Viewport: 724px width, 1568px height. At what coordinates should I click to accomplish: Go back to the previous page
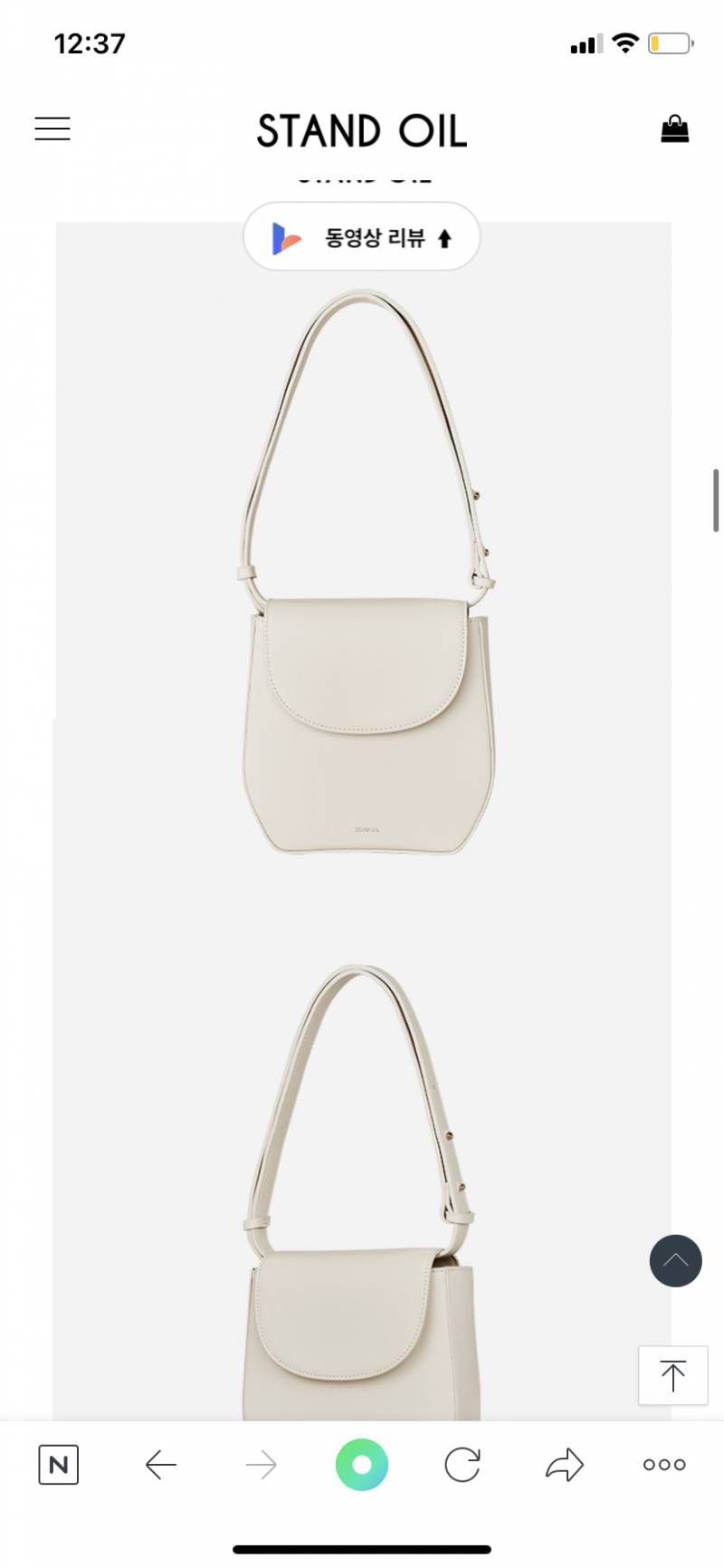point(161,1464)
